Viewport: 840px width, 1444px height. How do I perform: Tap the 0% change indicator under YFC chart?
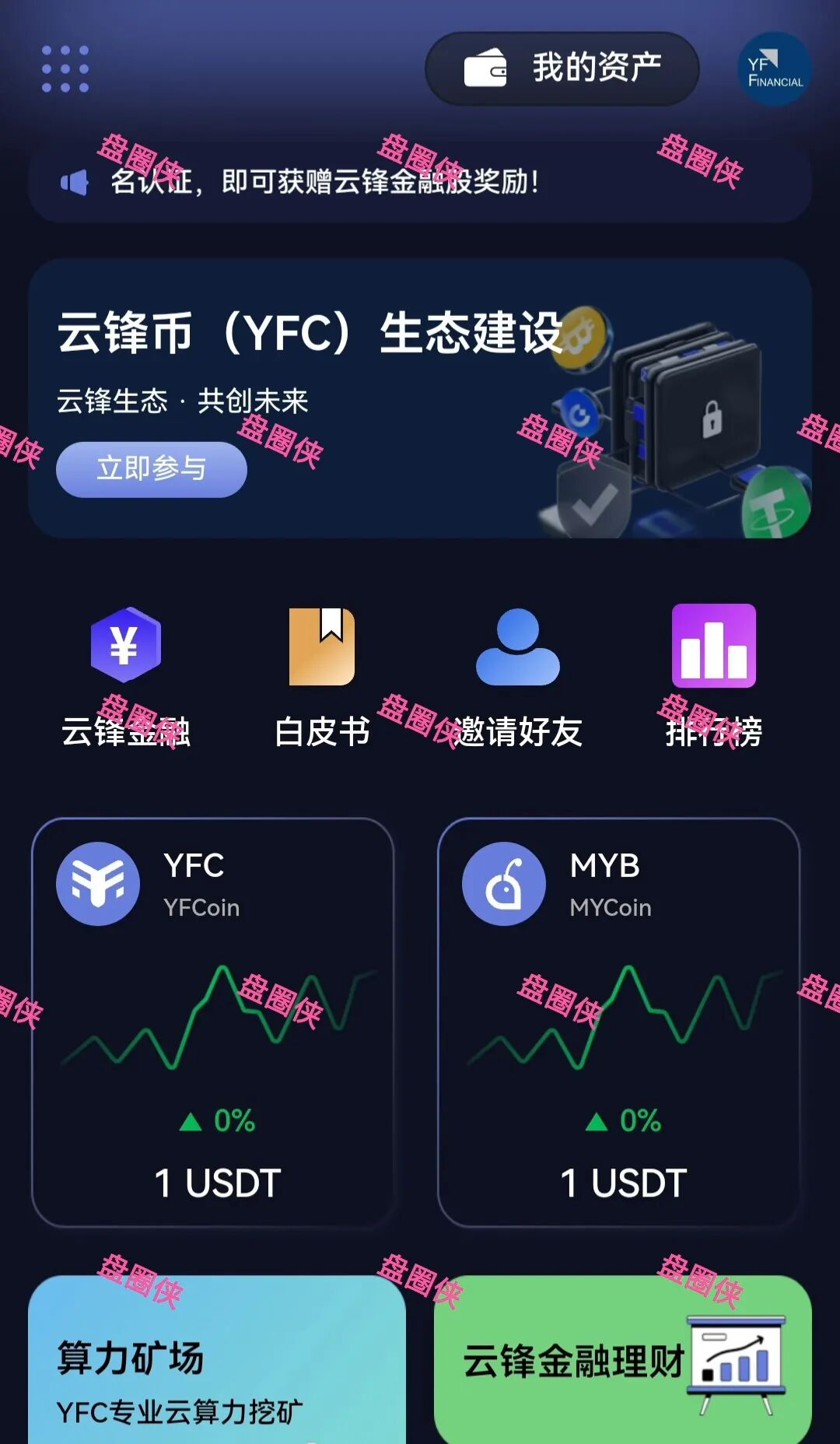point(215,1121)
